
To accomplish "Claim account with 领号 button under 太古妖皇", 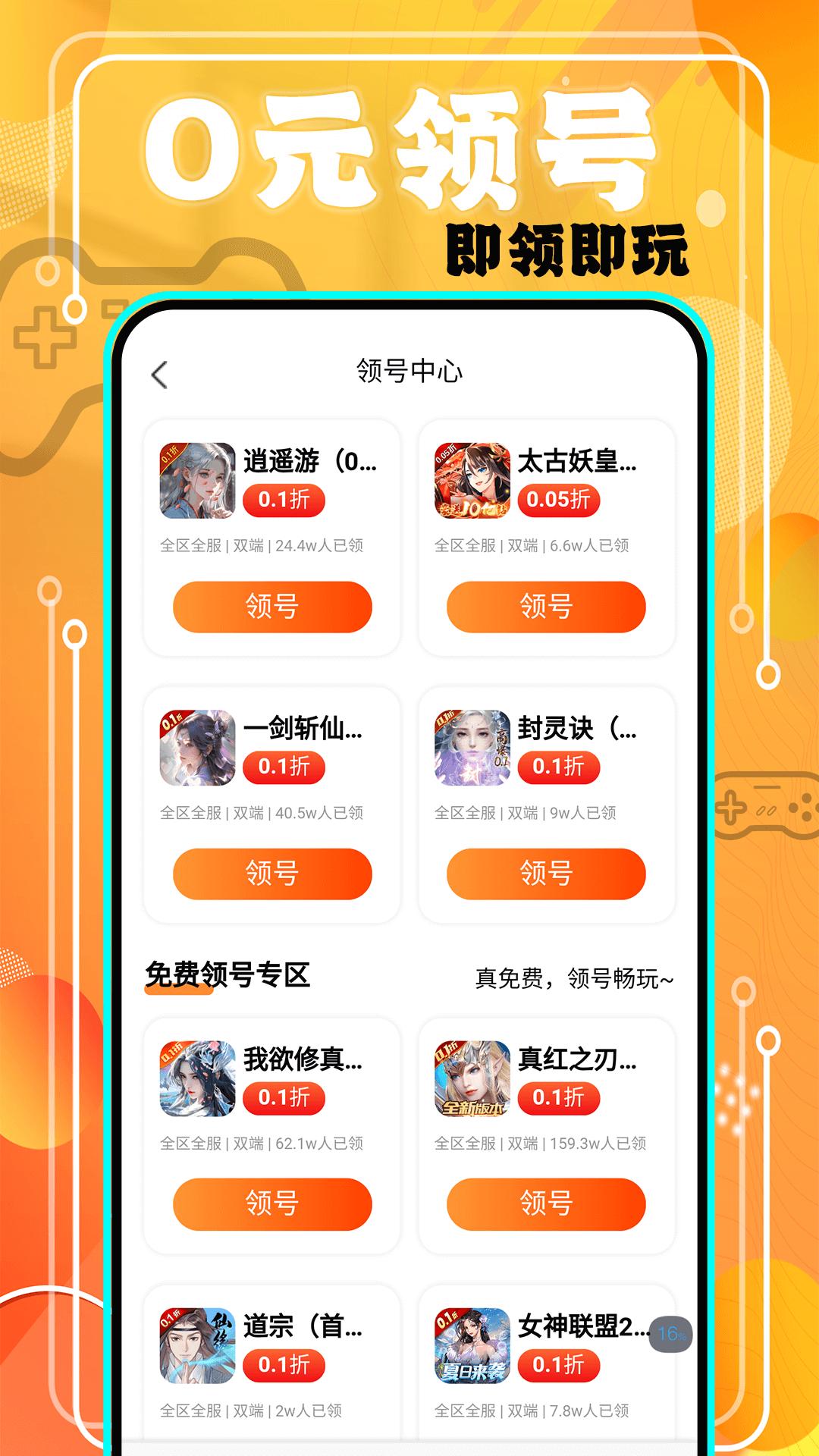I will pyautogui.click(x=548, y=606).
